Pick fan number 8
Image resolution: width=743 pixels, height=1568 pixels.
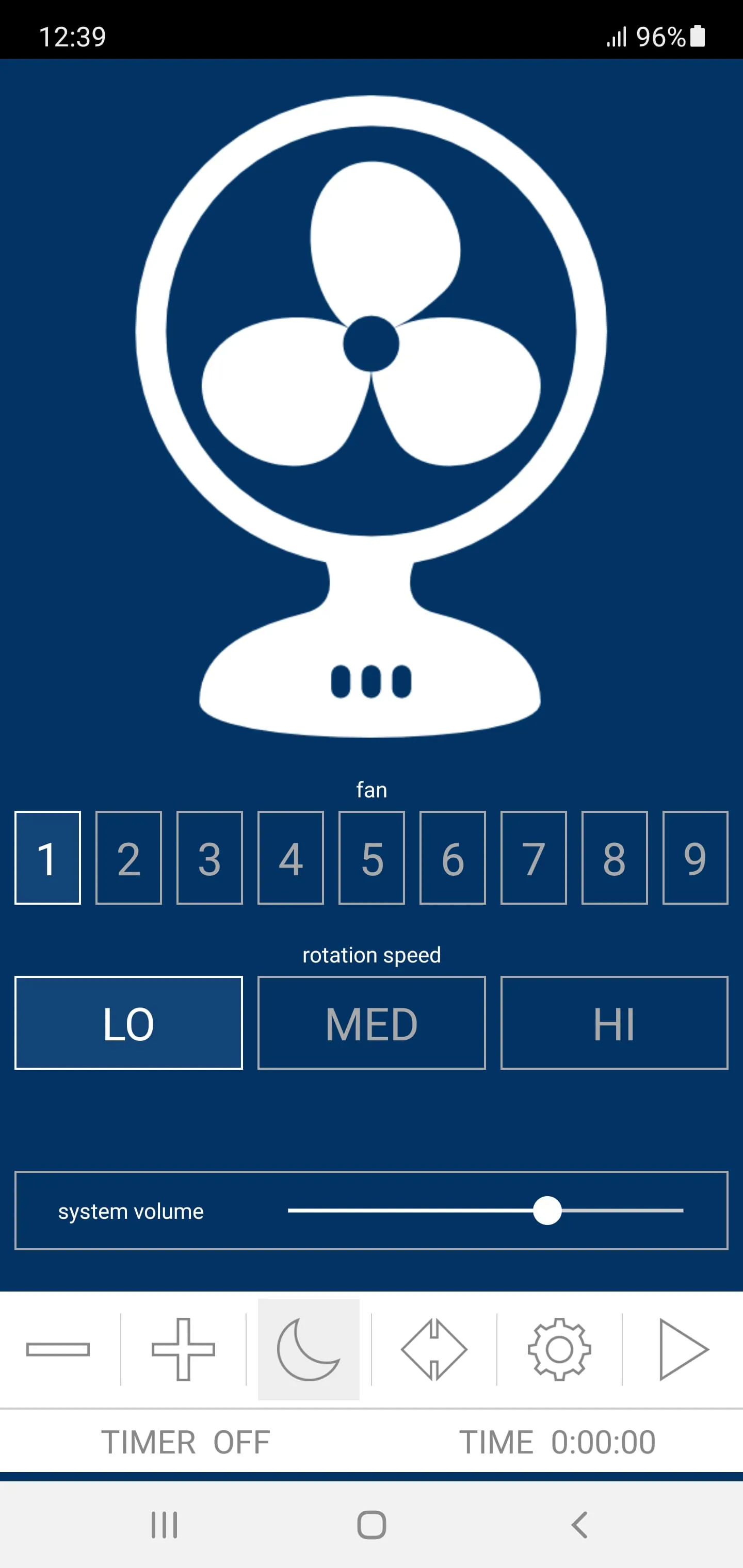[614, 858]
